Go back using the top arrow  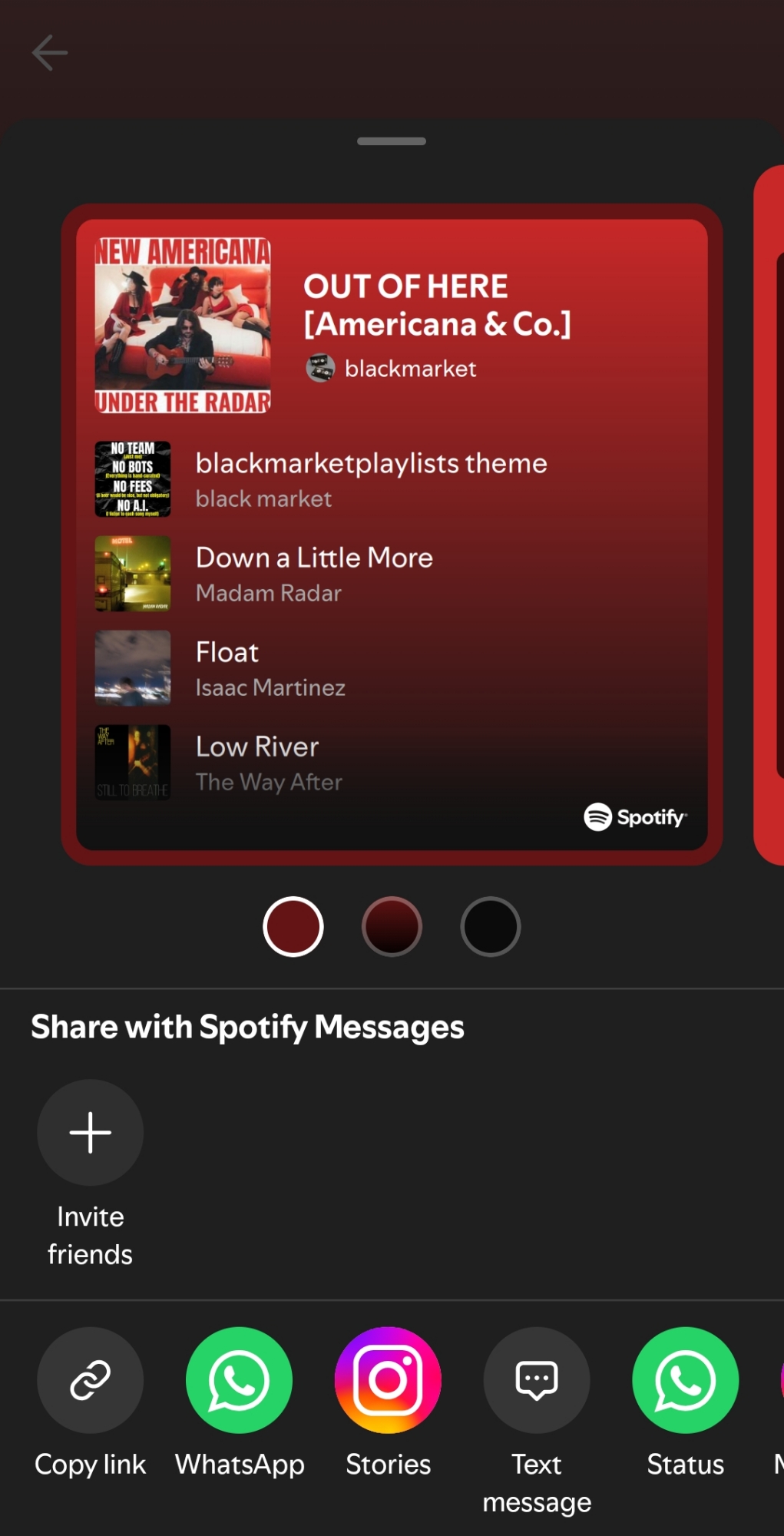tap(50, 53)
